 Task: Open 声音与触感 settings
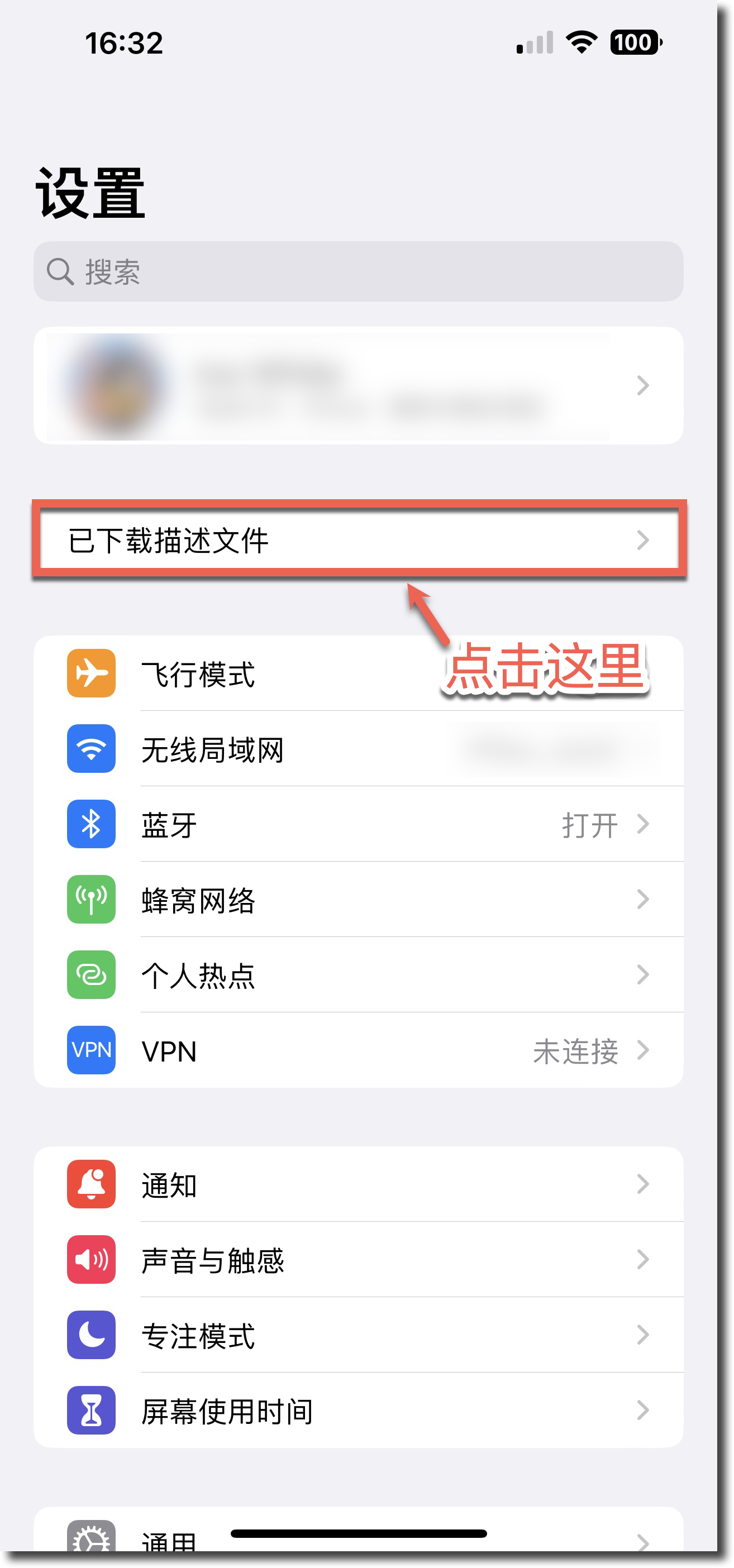coord(358,1261)
